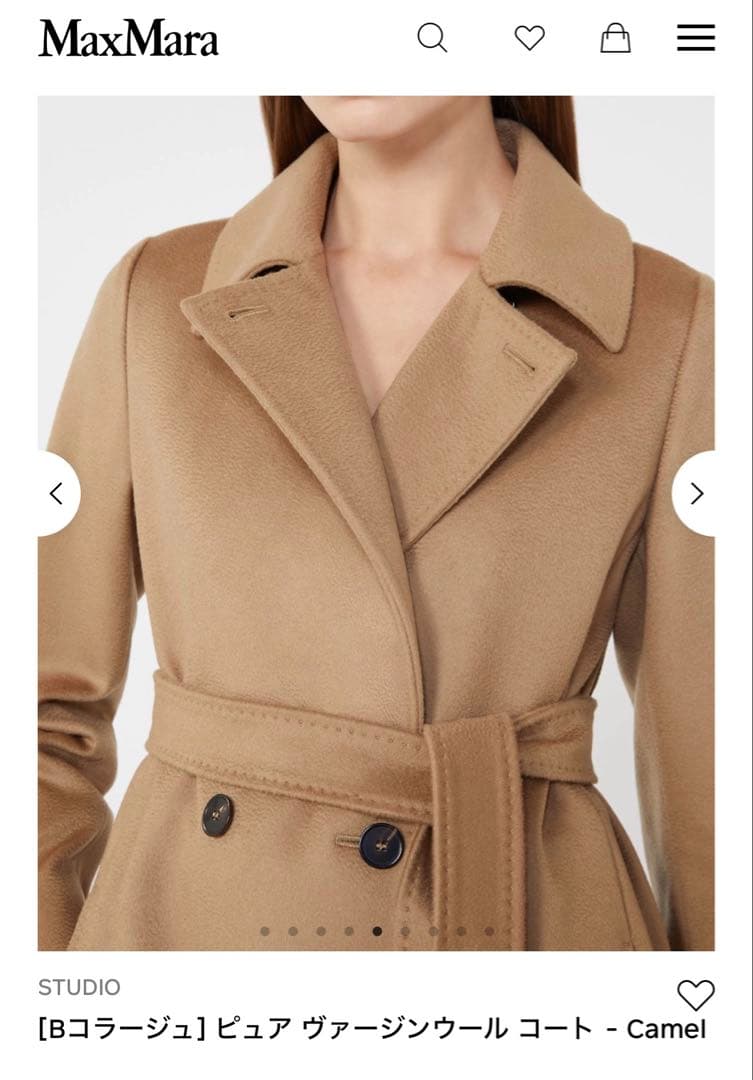
Task: Open the coat image in full view
Action: [x=376, y=520]
